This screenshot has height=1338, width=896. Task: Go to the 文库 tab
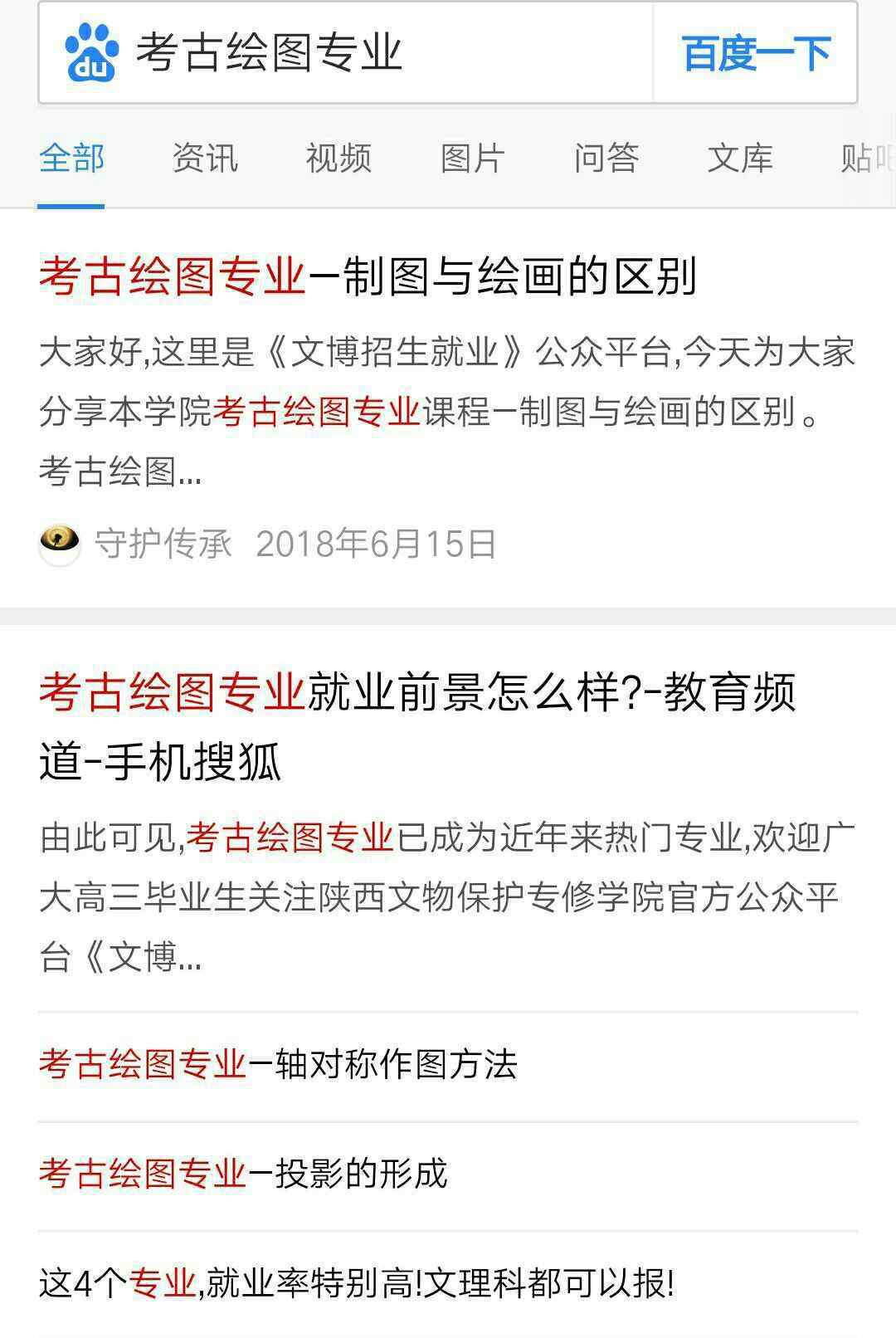click(740, 158)
